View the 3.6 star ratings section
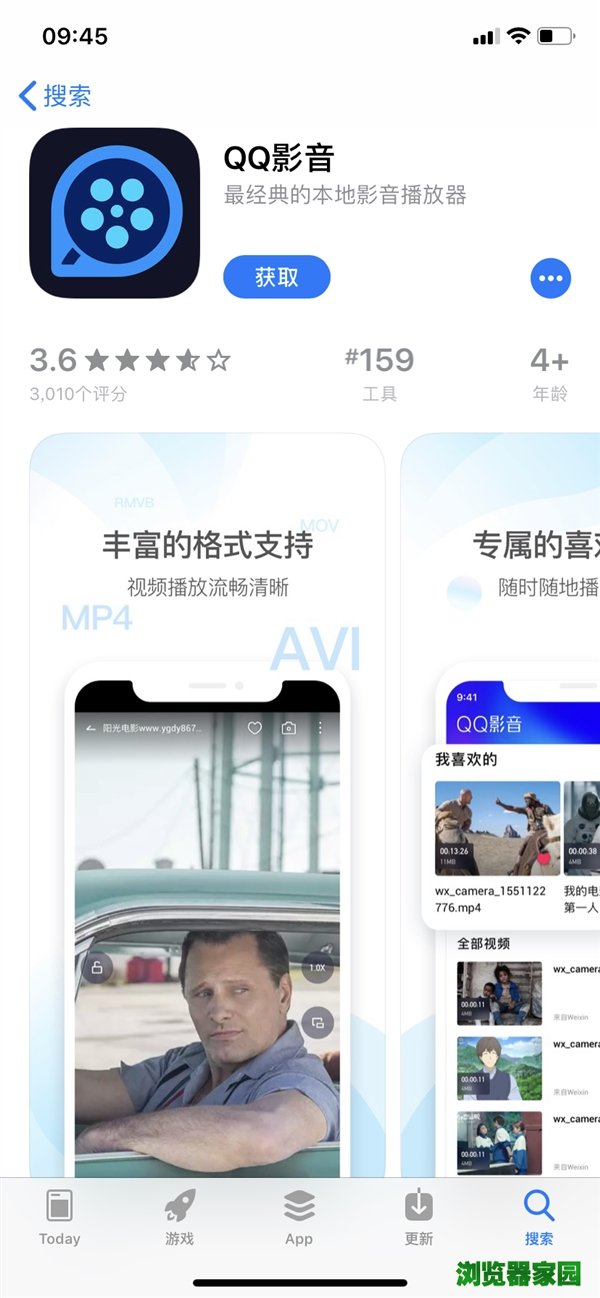 click(x=130, y=372)
